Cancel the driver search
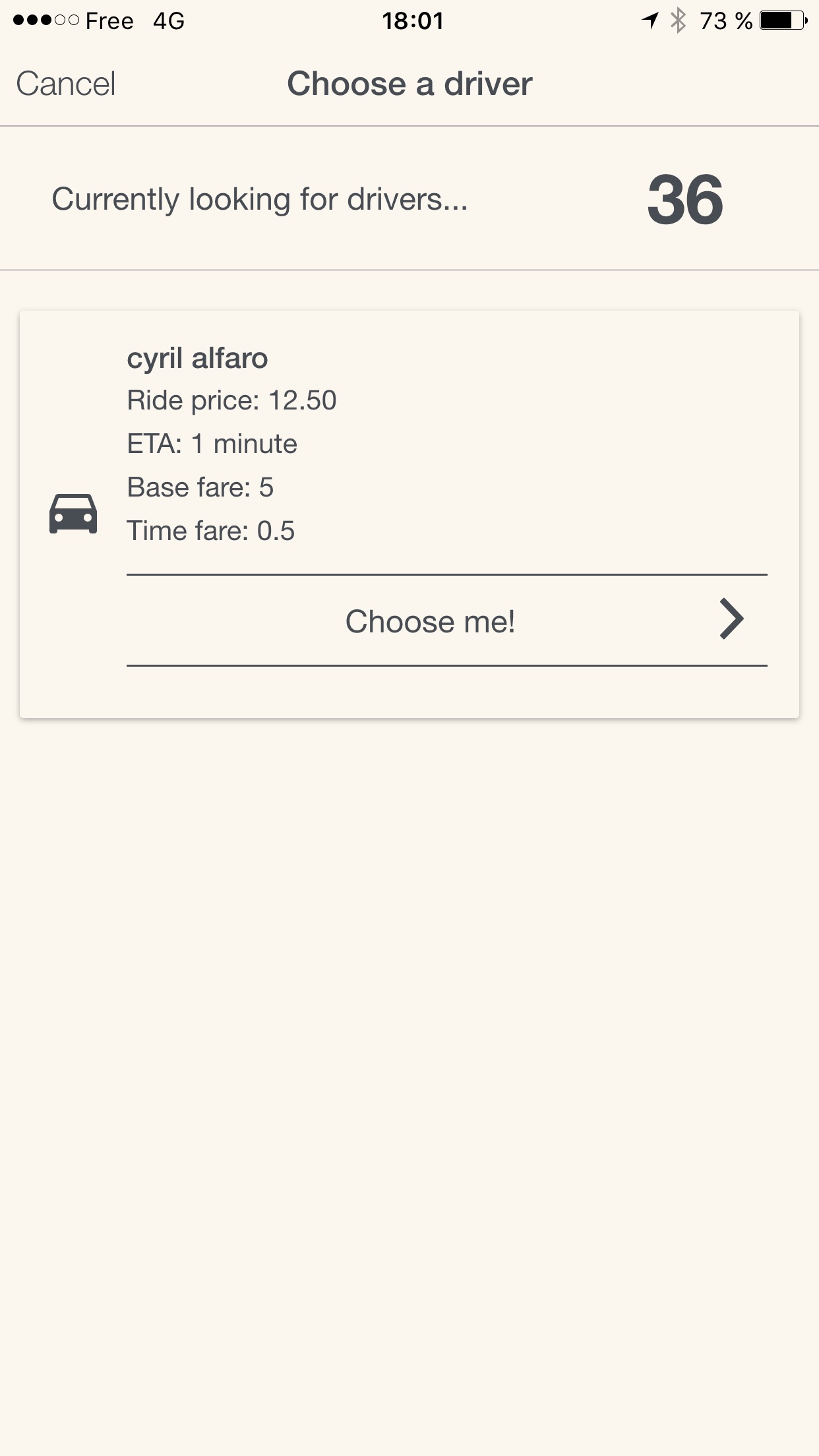The width and height of the screenshot is (819, 1456). pos(66,84)
